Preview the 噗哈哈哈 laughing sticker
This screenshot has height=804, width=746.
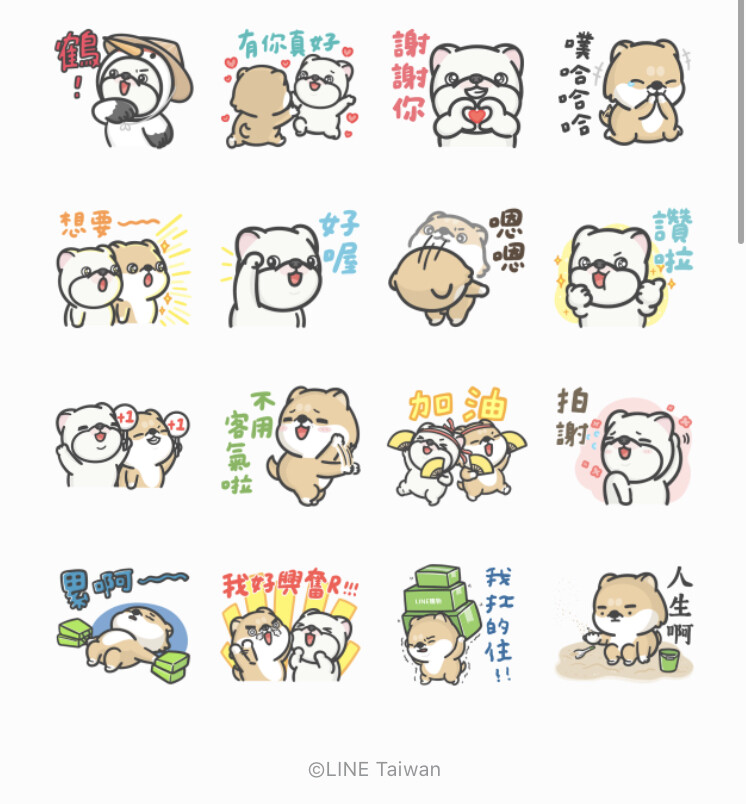(622, 90)
